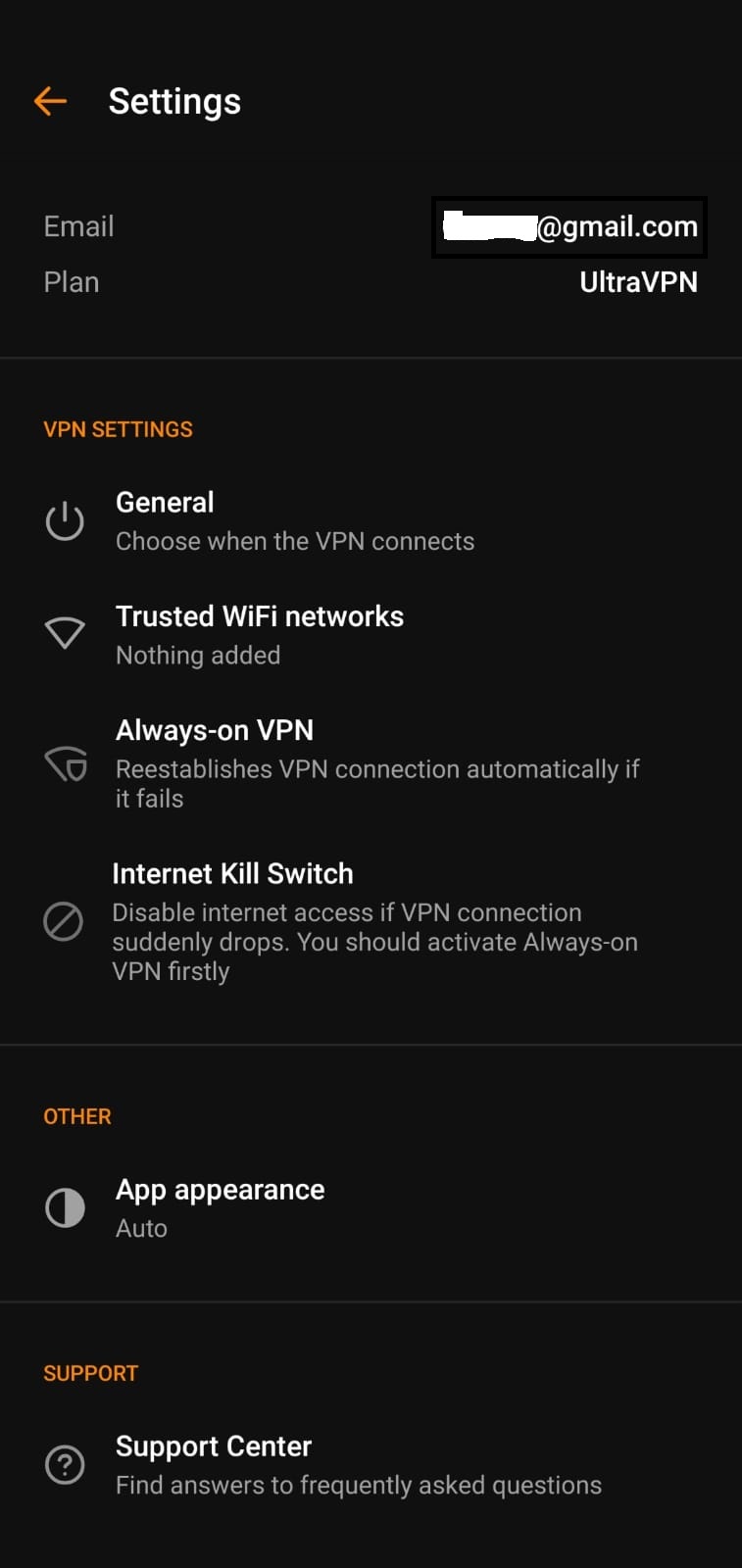The image size is (742, 1568).
Task: Open Trusted WiFi networks
Action: (x=371, y=635)
